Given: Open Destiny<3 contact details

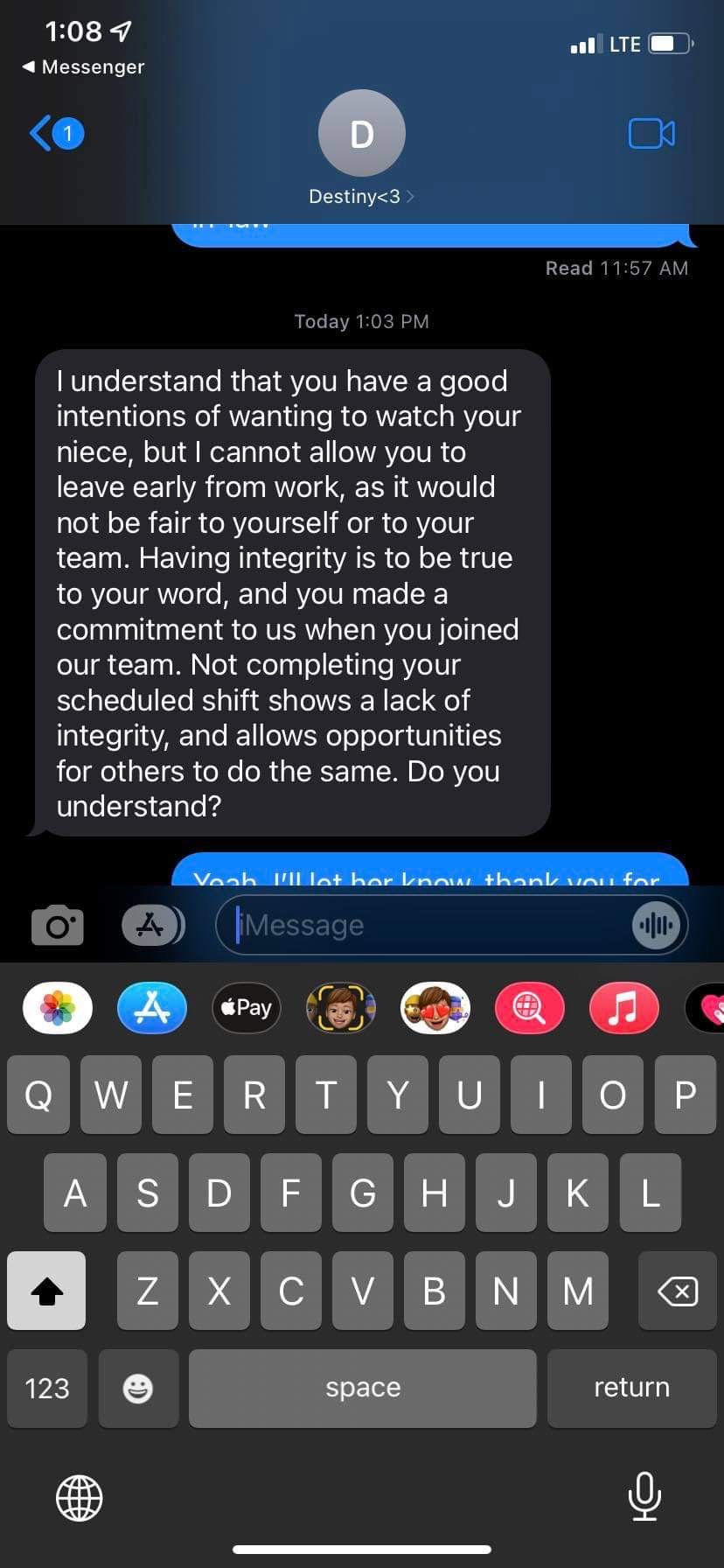Looking at the screenshot, I should (x=361, y=196).
